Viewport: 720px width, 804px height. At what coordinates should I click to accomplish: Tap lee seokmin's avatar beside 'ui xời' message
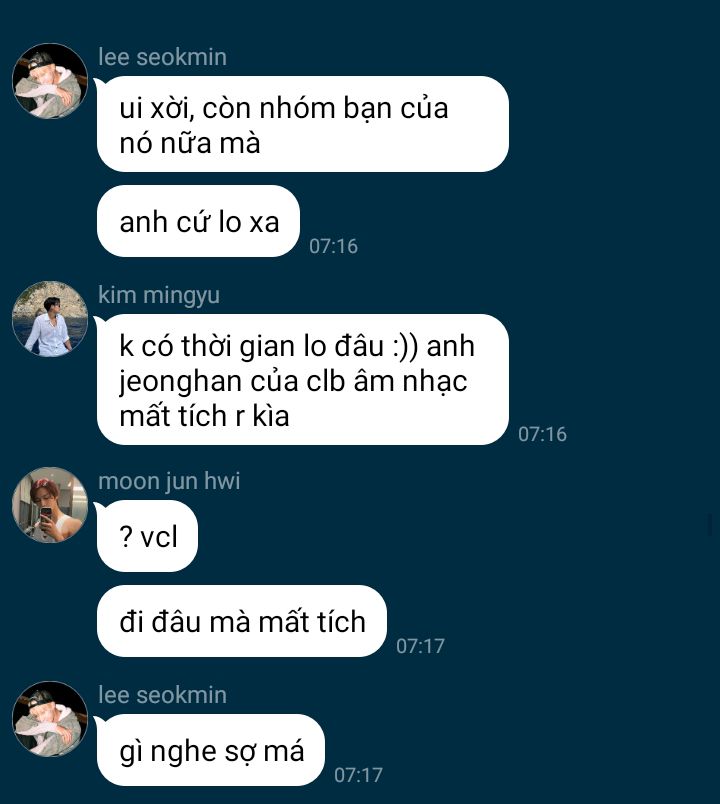click(x=50, y=81)
